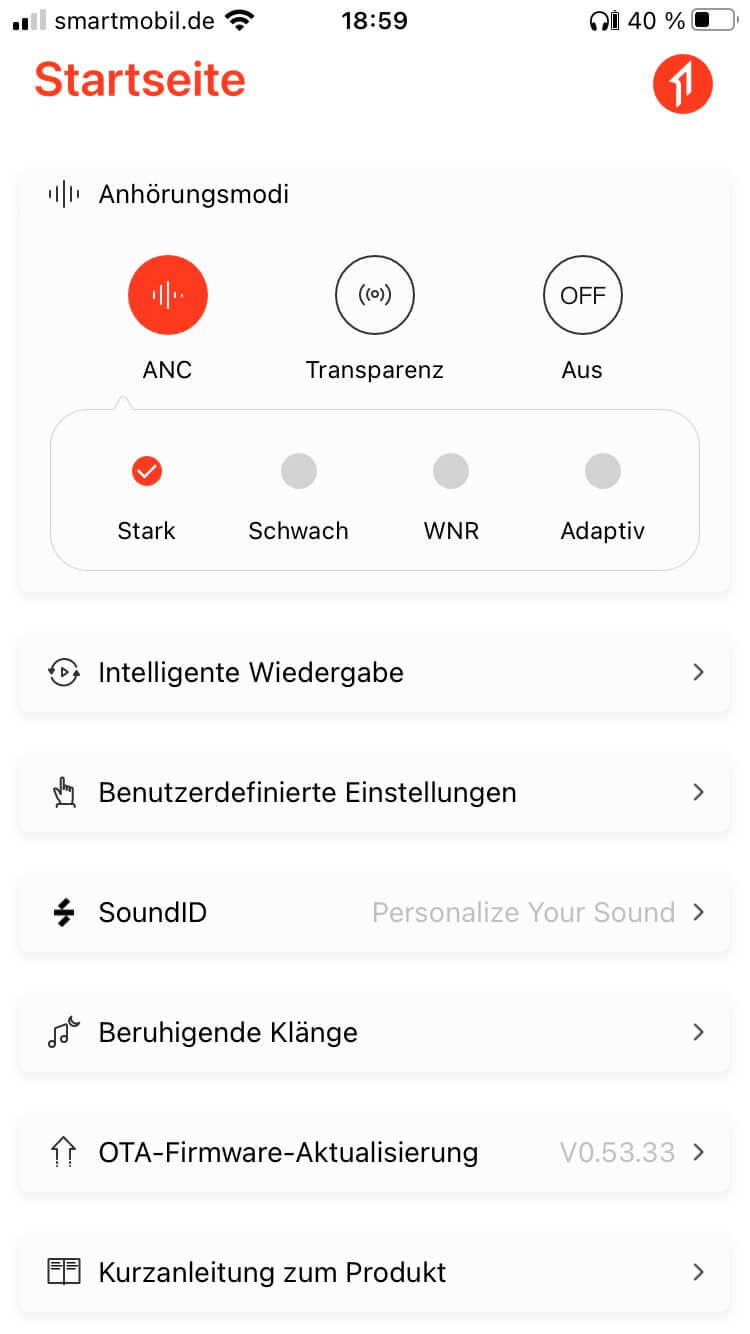Open SoundID to personalize sound
This screenshot has height=1334, width=750.
375,913
